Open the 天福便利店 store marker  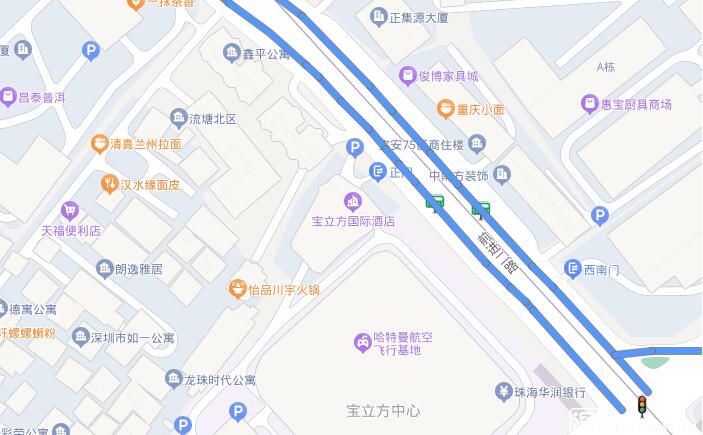[x=70, y=210]
